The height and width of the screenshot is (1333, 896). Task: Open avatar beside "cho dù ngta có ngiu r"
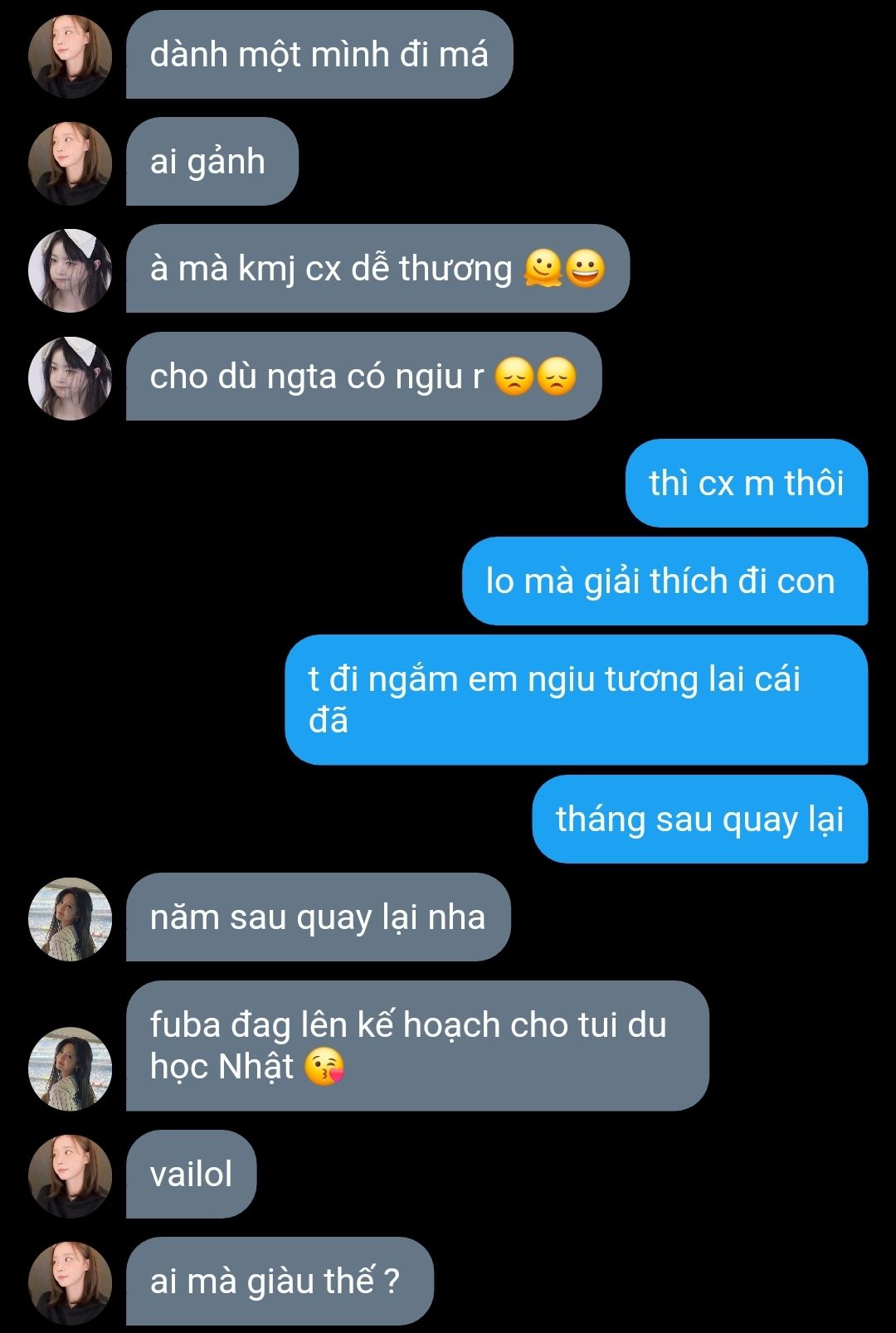[x=70, y=377]
